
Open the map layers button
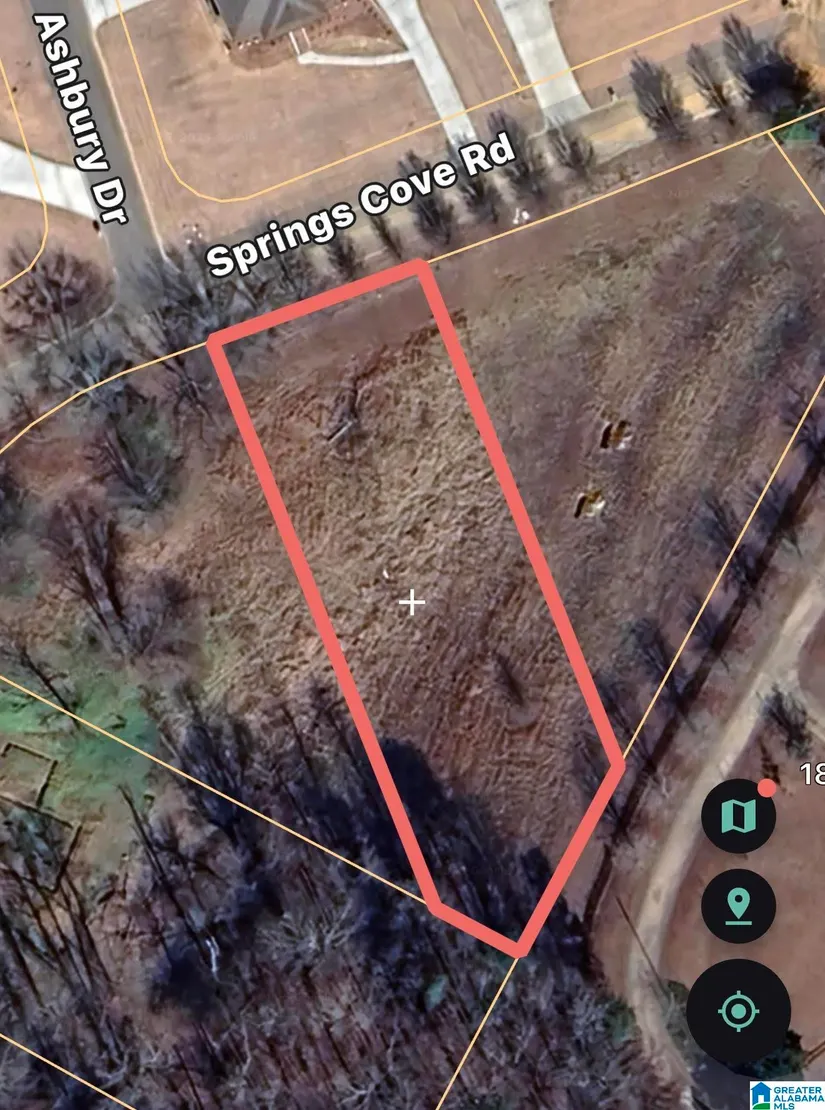coord(738,817)
